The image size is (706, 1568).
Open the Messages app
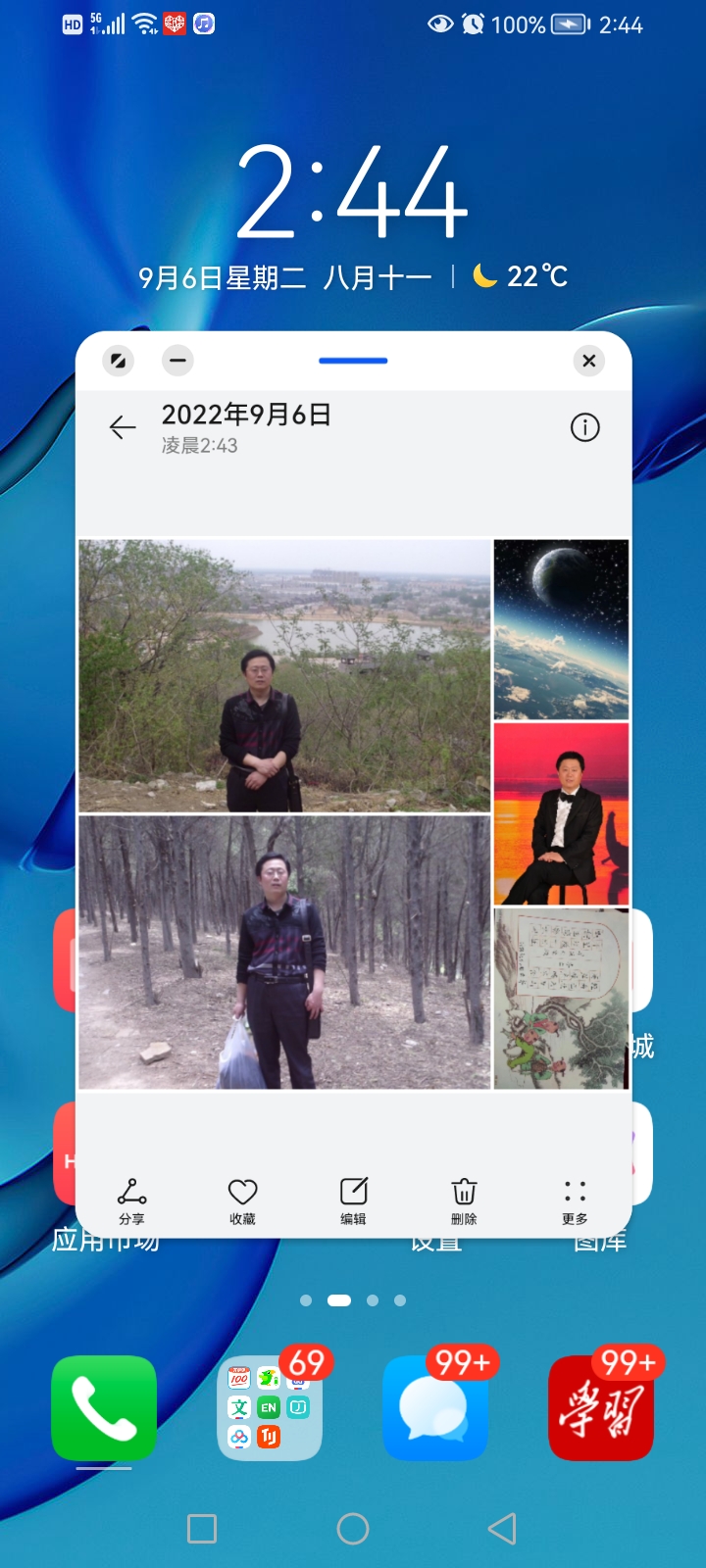coord(435,1408)
